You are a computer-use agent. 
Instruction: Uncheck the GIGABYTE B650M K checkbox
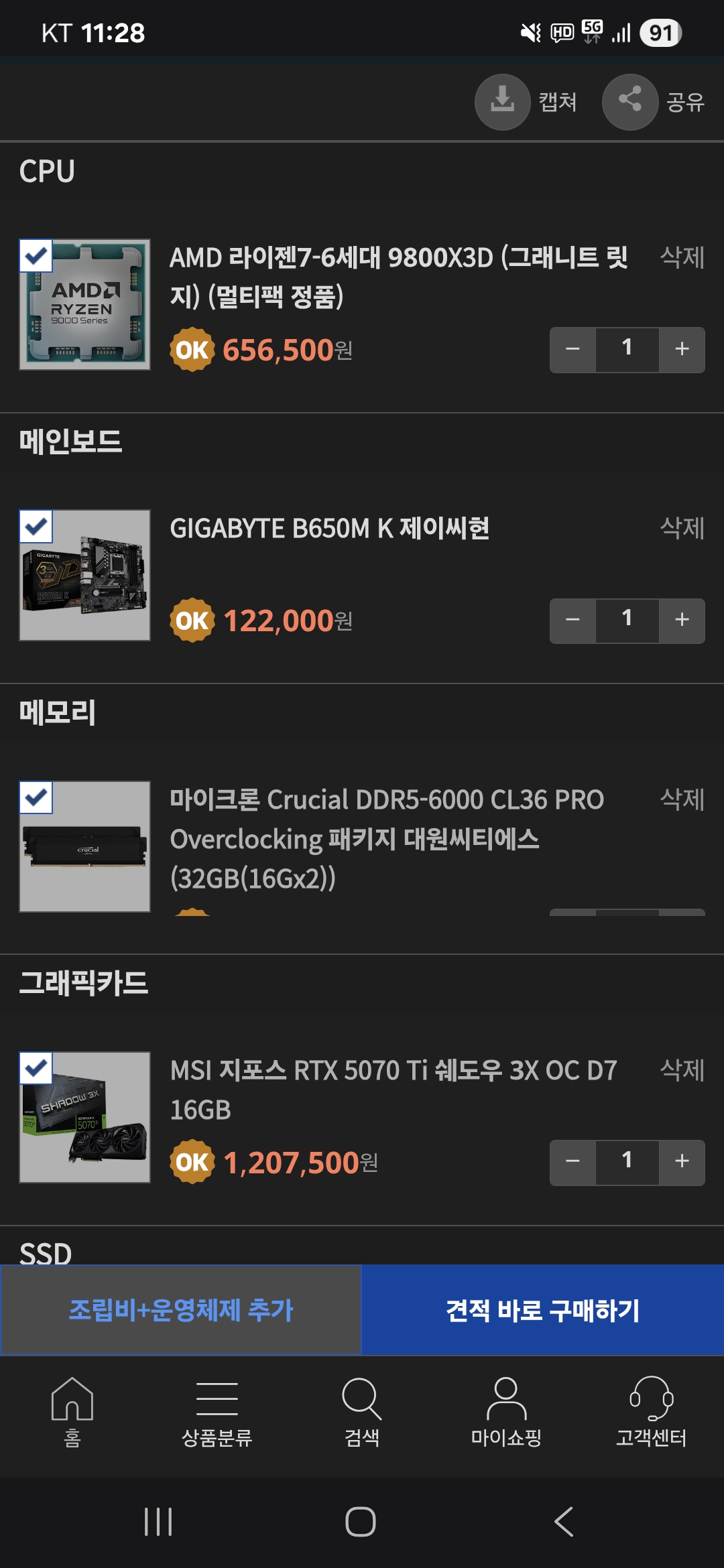coord(36,527)
